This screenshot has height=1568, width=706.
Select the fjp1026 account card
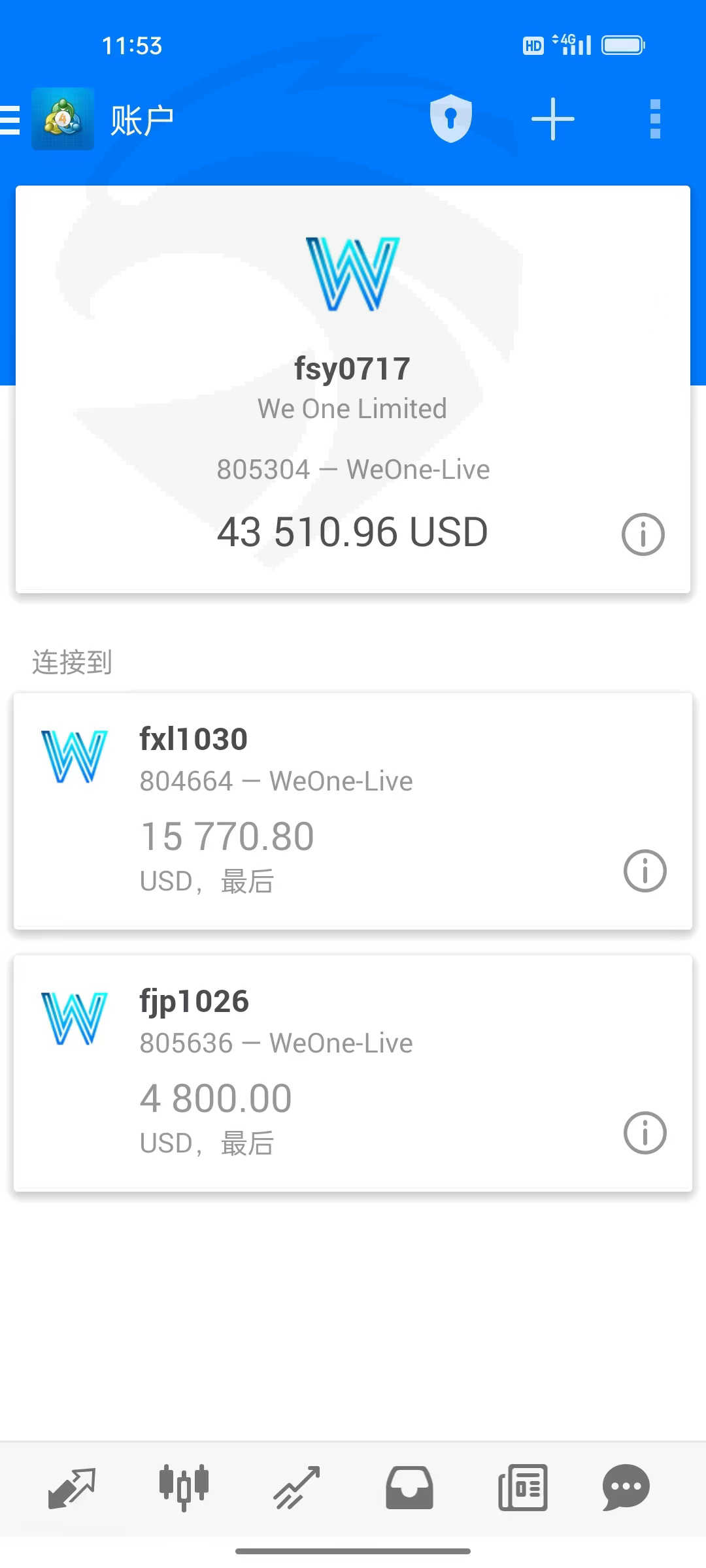[353, 1073]
